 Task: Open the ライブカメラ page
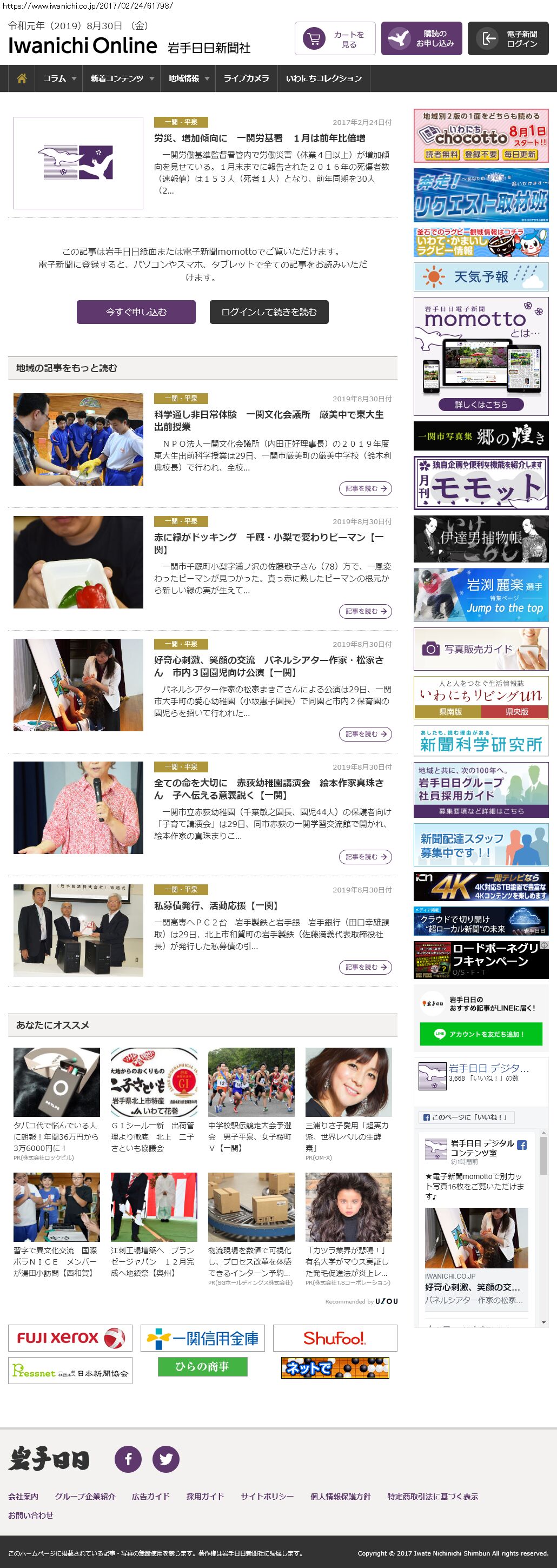pyautogui.click(x=246, y=78)
